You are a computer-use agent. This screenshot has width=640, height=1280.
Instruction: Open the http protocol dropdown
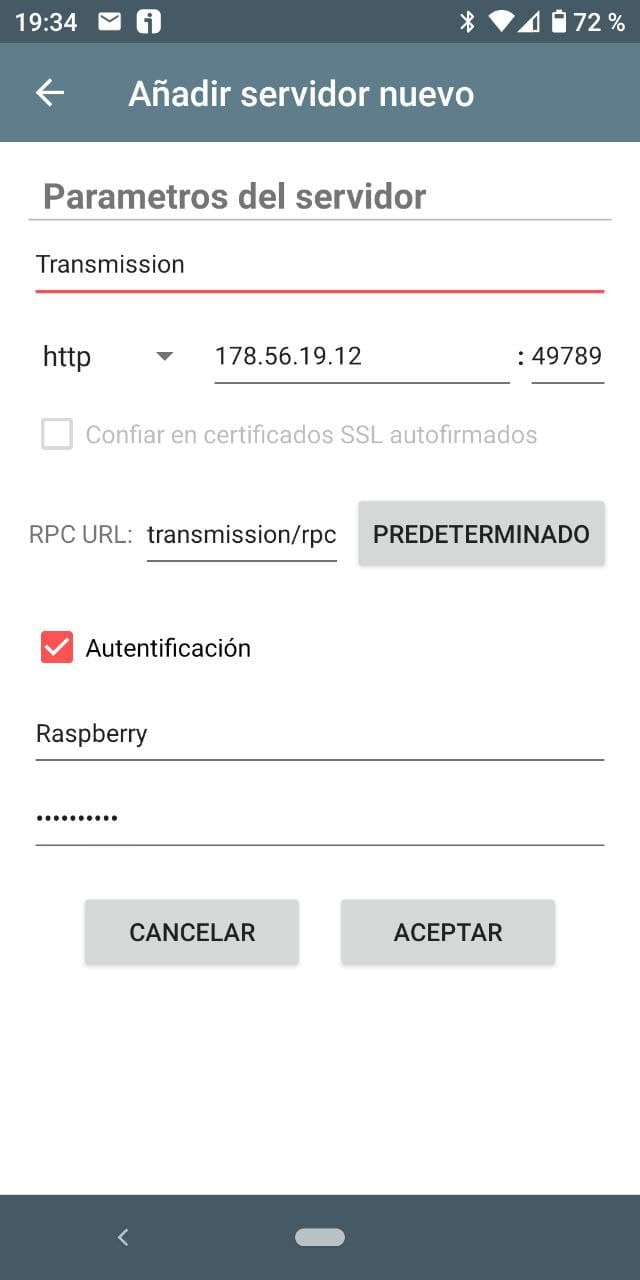click(108, 357)
